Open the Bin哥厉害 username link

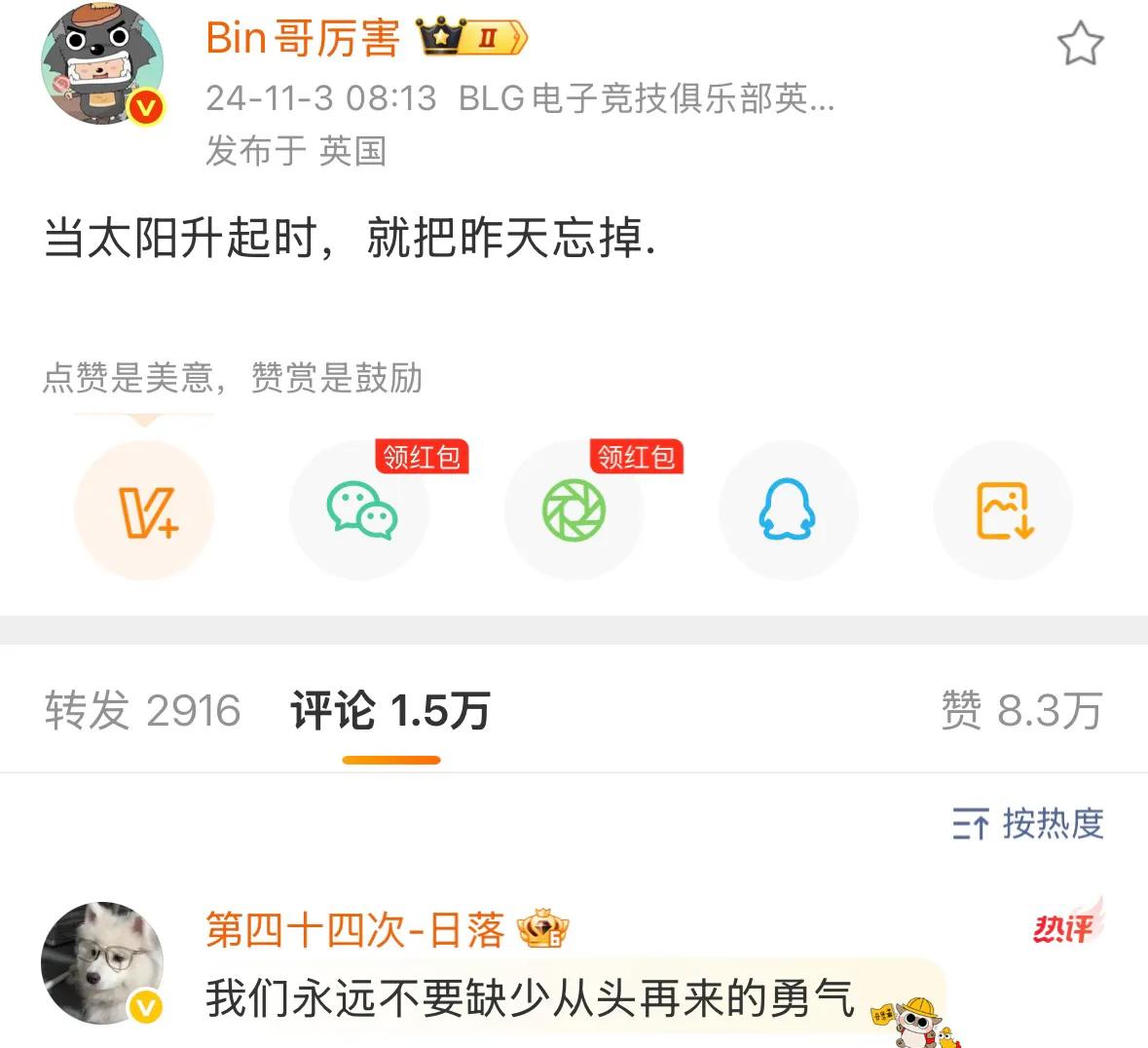303,39
